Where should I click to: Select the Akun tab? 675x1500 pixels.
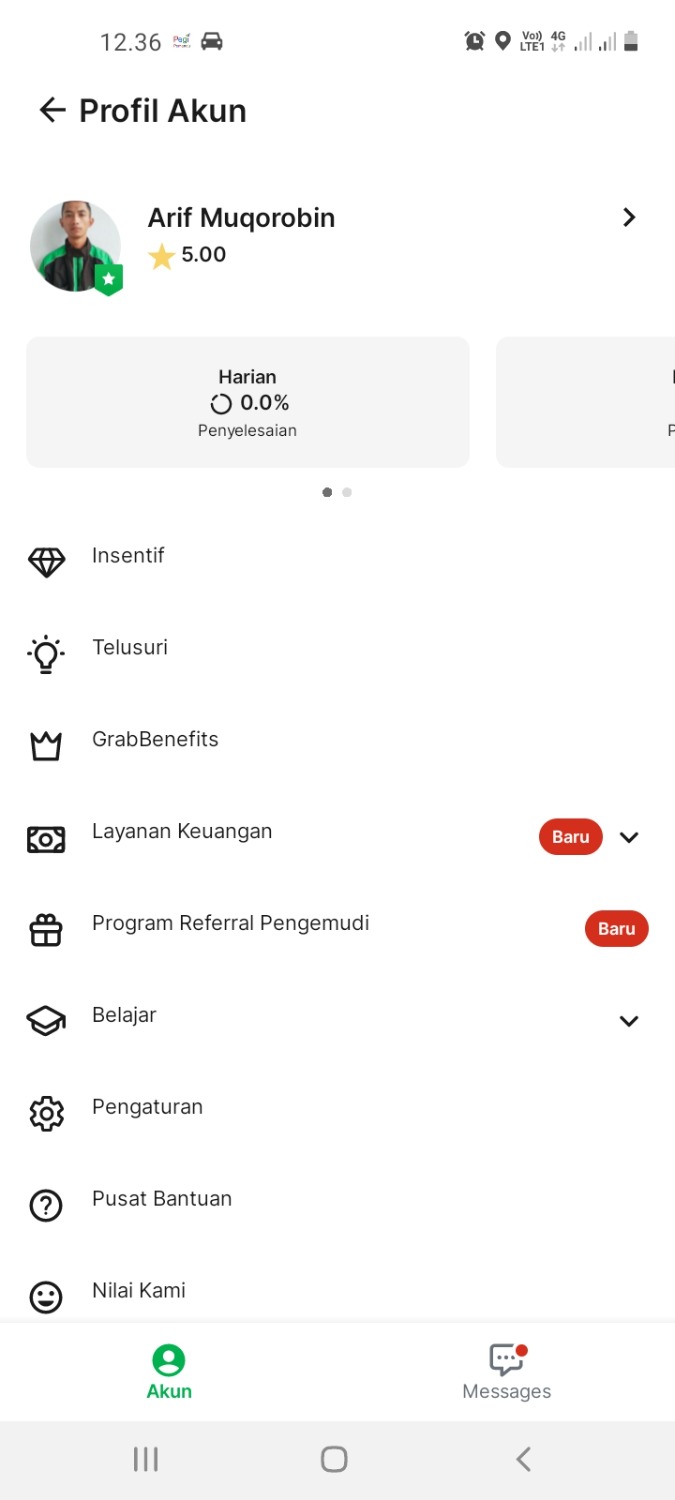(169, 1372)
